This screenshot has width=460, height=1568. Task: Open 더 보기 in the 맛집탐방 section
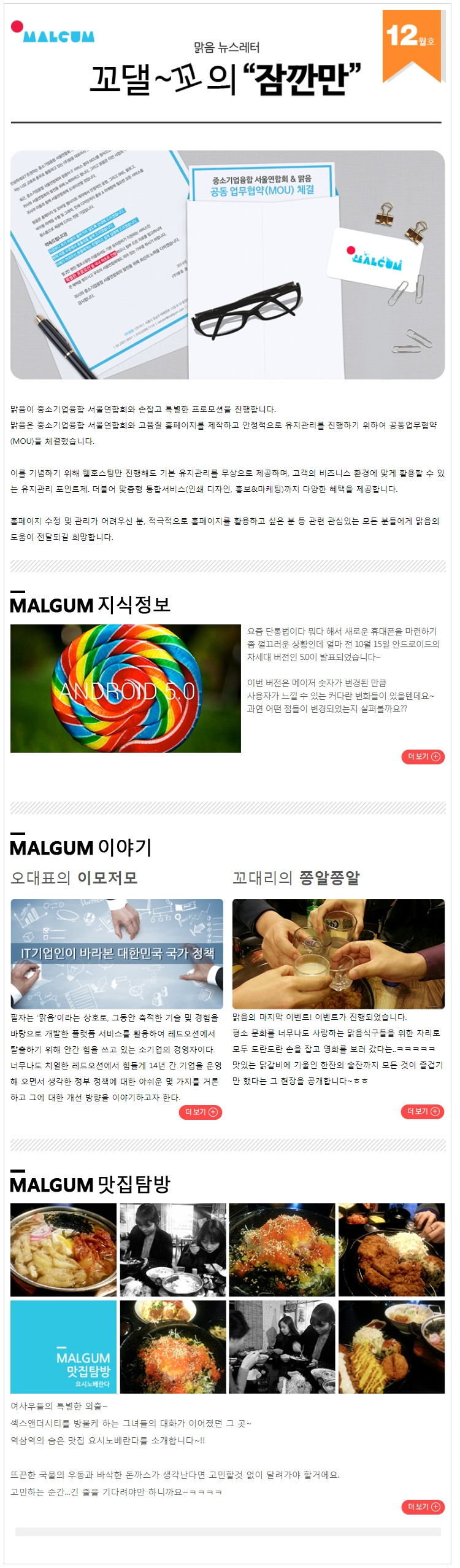click(x=423, y=1507)
